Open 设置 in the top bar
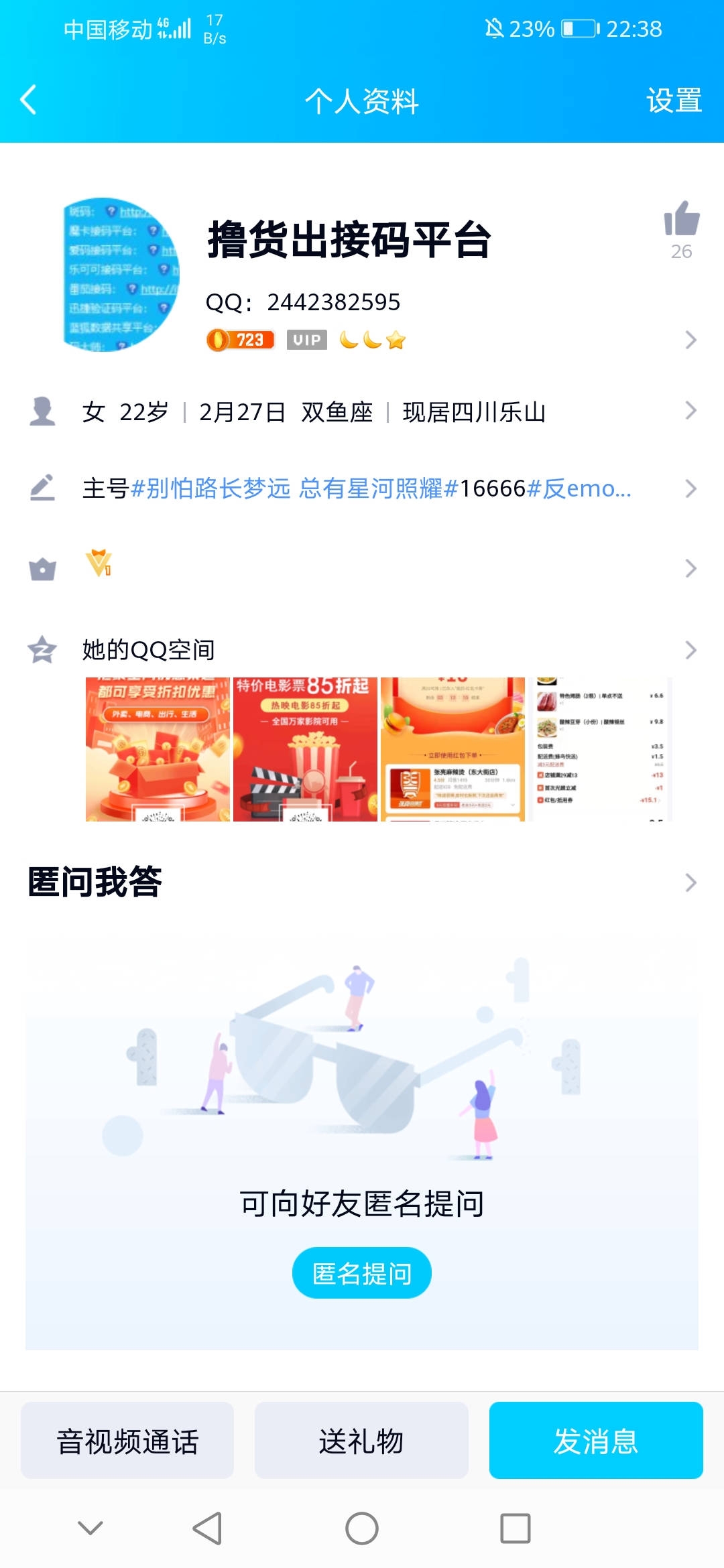Screen dimensions: 724x1568 tap(673, 101)
